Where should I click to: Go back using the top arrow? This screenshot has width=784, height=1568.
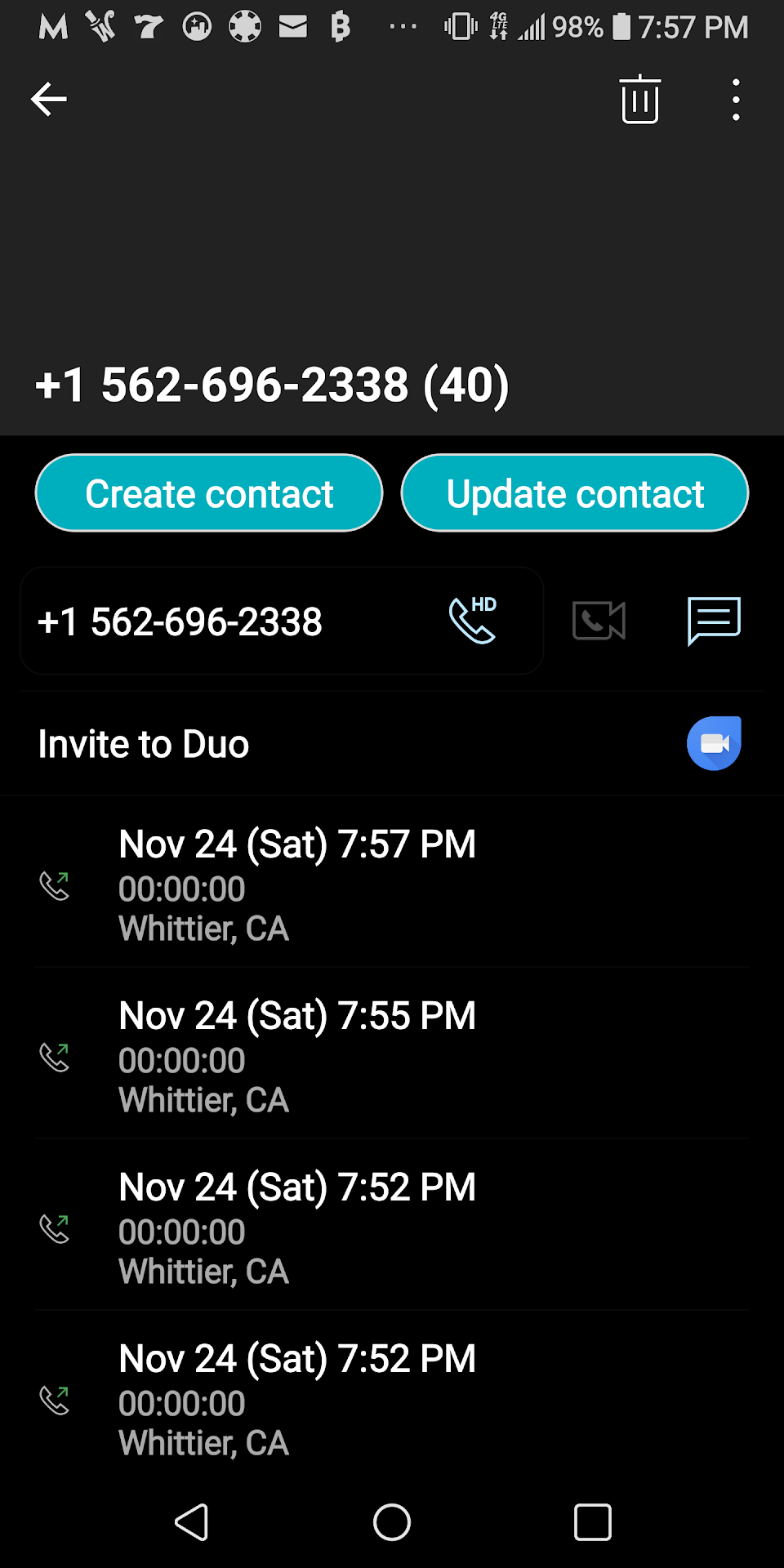[x=49, y=100]
